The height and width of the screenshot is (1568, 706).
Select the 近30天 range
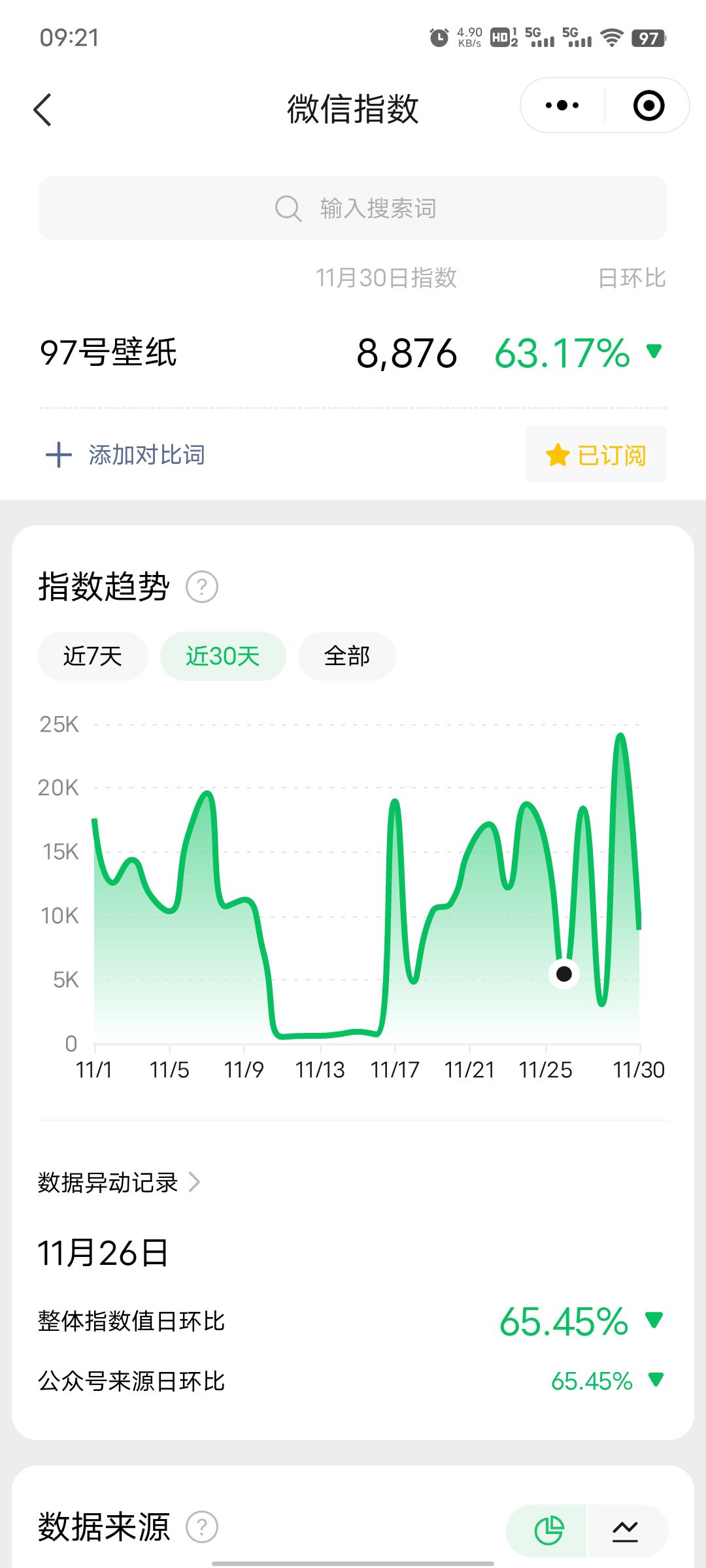tap(223, 656)
